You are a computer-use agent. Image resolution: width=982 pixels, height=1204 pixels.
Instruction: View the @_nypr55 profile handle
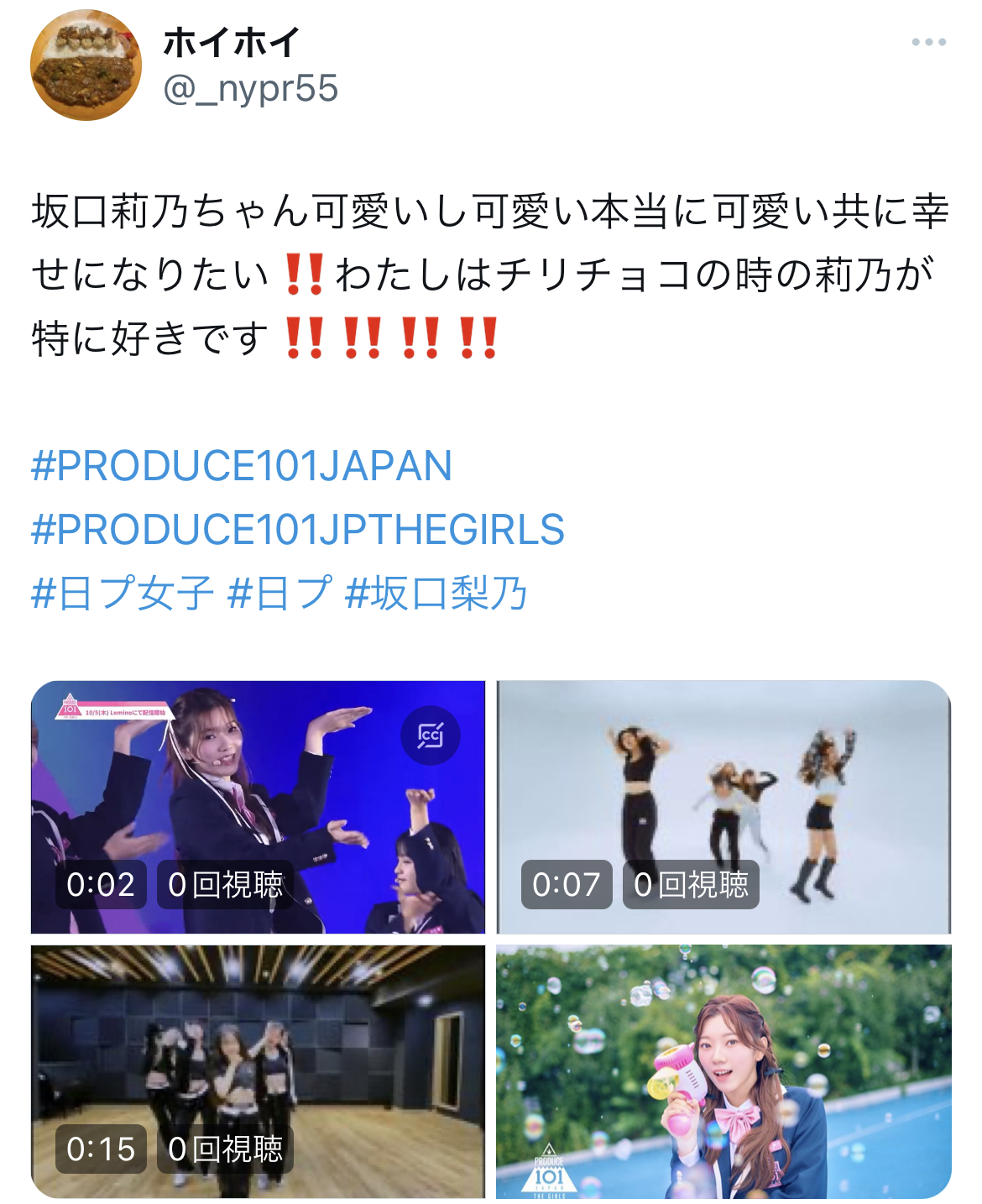pyautogui.click(x=250, y=89)
